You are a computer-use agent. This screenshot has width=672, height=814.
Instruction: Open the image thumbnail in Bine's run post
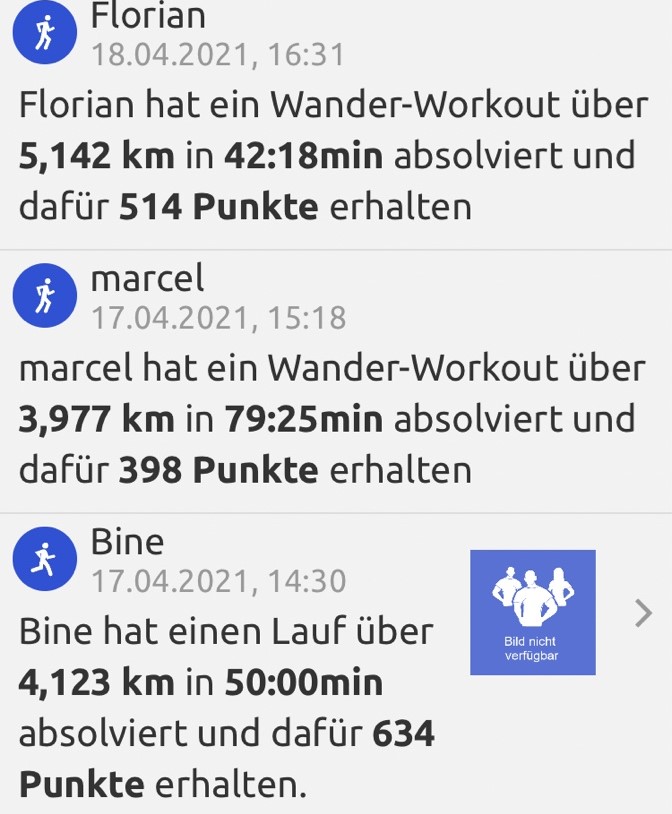[533, 612]
